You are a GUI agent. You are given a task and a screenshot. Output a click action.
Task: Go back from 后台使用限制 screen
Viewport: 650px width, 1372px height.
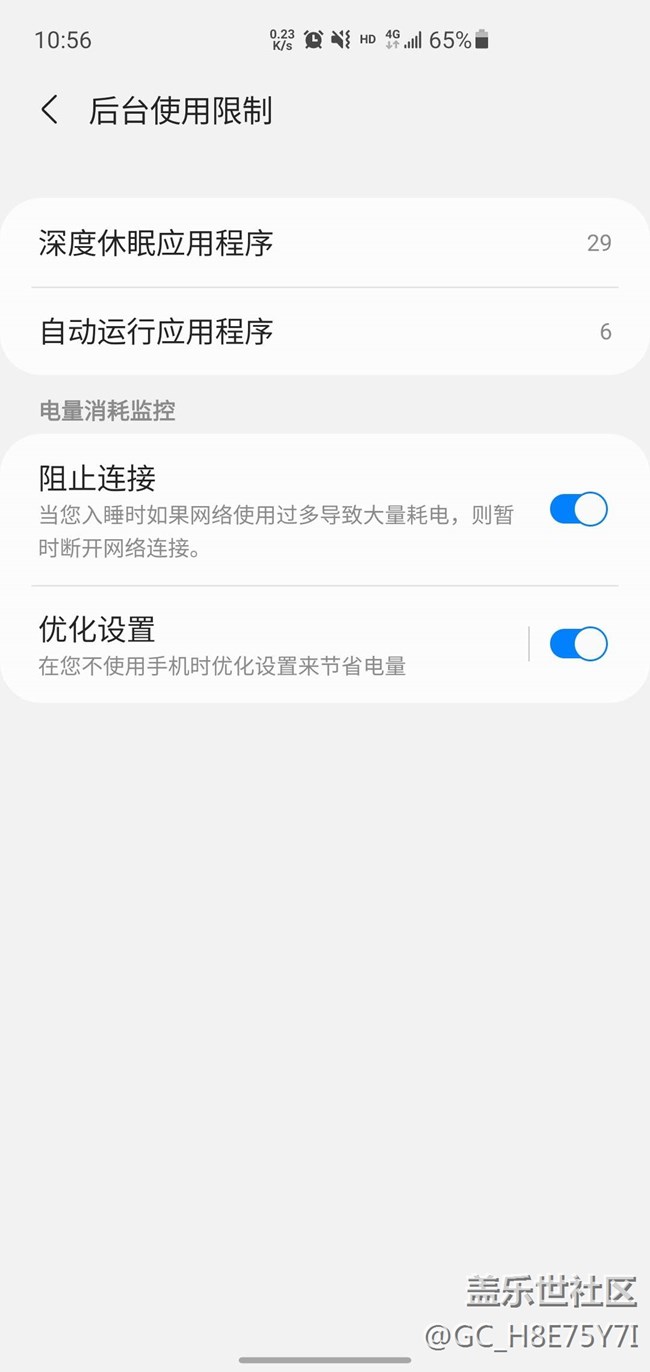pos(50,110)
